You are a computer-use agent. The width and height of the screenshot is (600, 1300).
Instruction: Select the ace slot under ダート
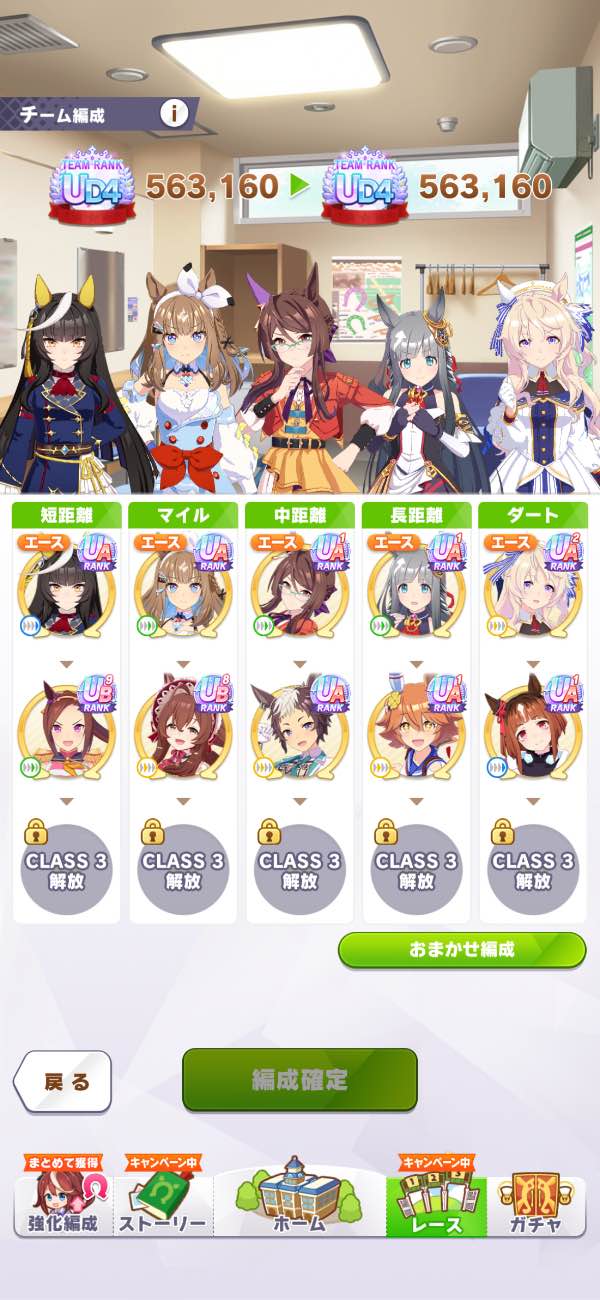coord(533,588)
